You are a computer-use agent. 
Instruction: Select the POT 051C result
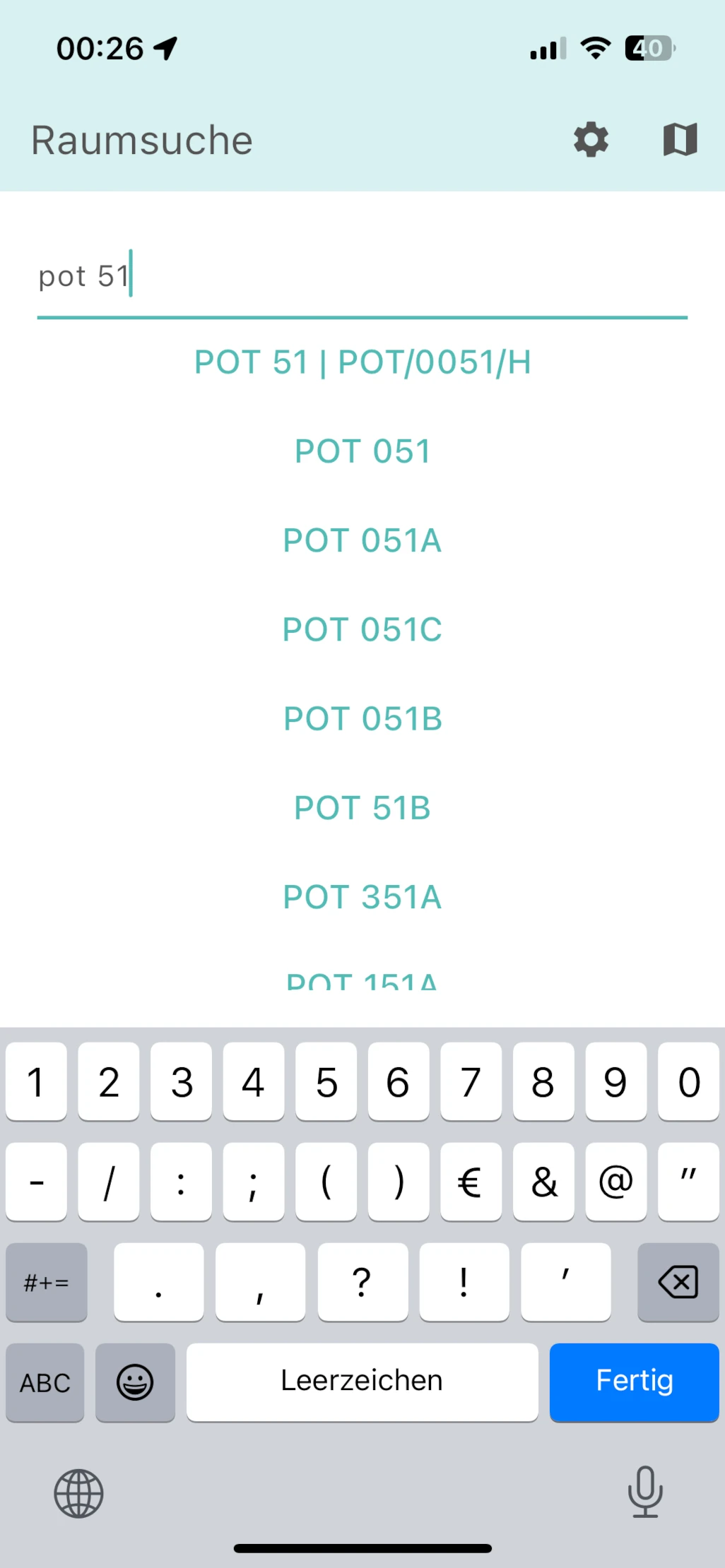click(x=362, y=629)
